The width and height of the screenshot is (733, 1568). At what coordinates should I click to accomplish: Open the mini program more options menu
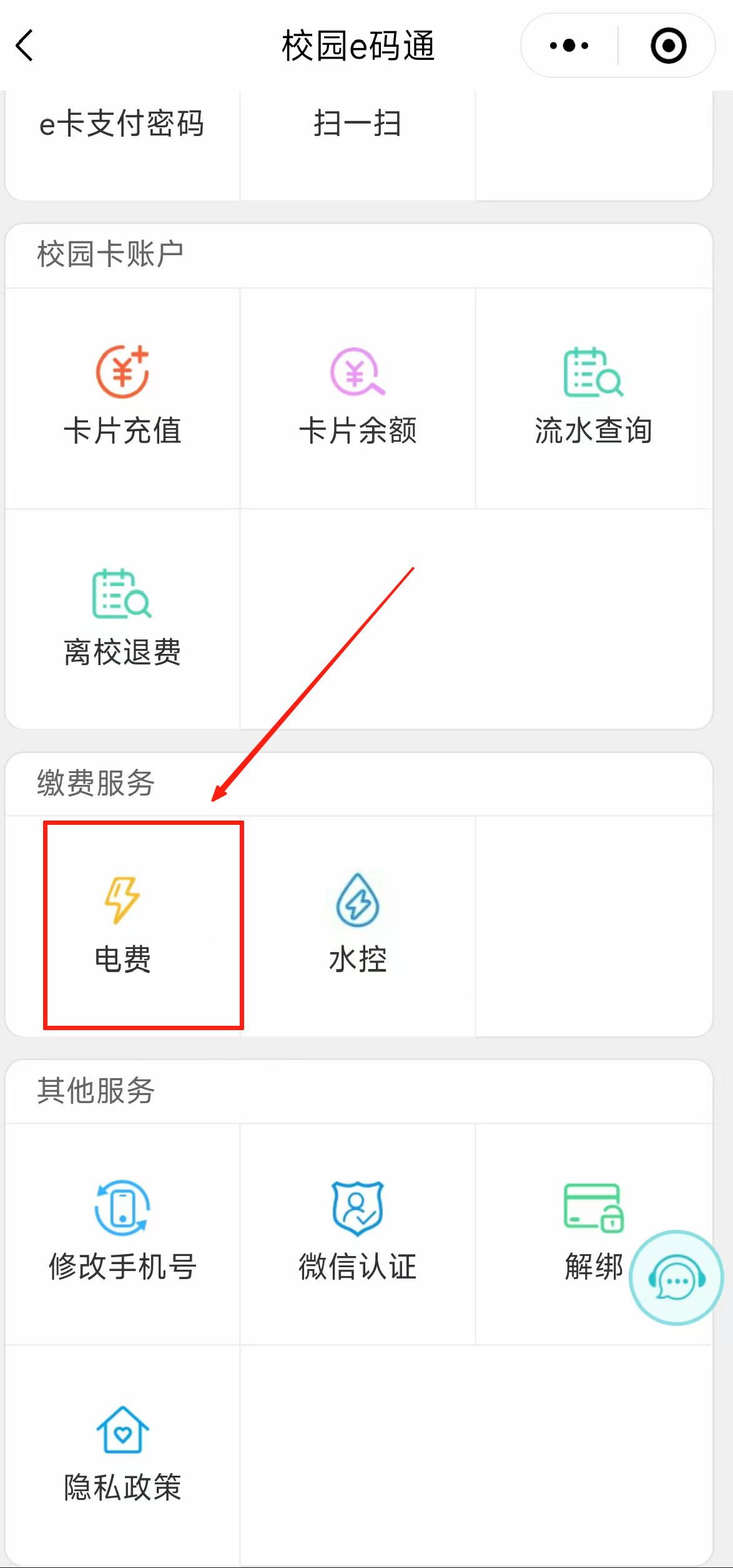[x=569, y=46]
